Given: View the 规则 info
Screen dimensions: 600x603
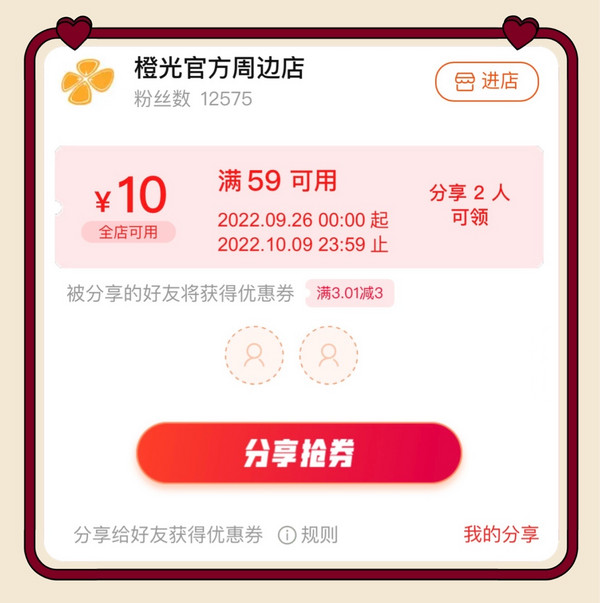Looking at the screenshot, I should (x=308, y=535).
